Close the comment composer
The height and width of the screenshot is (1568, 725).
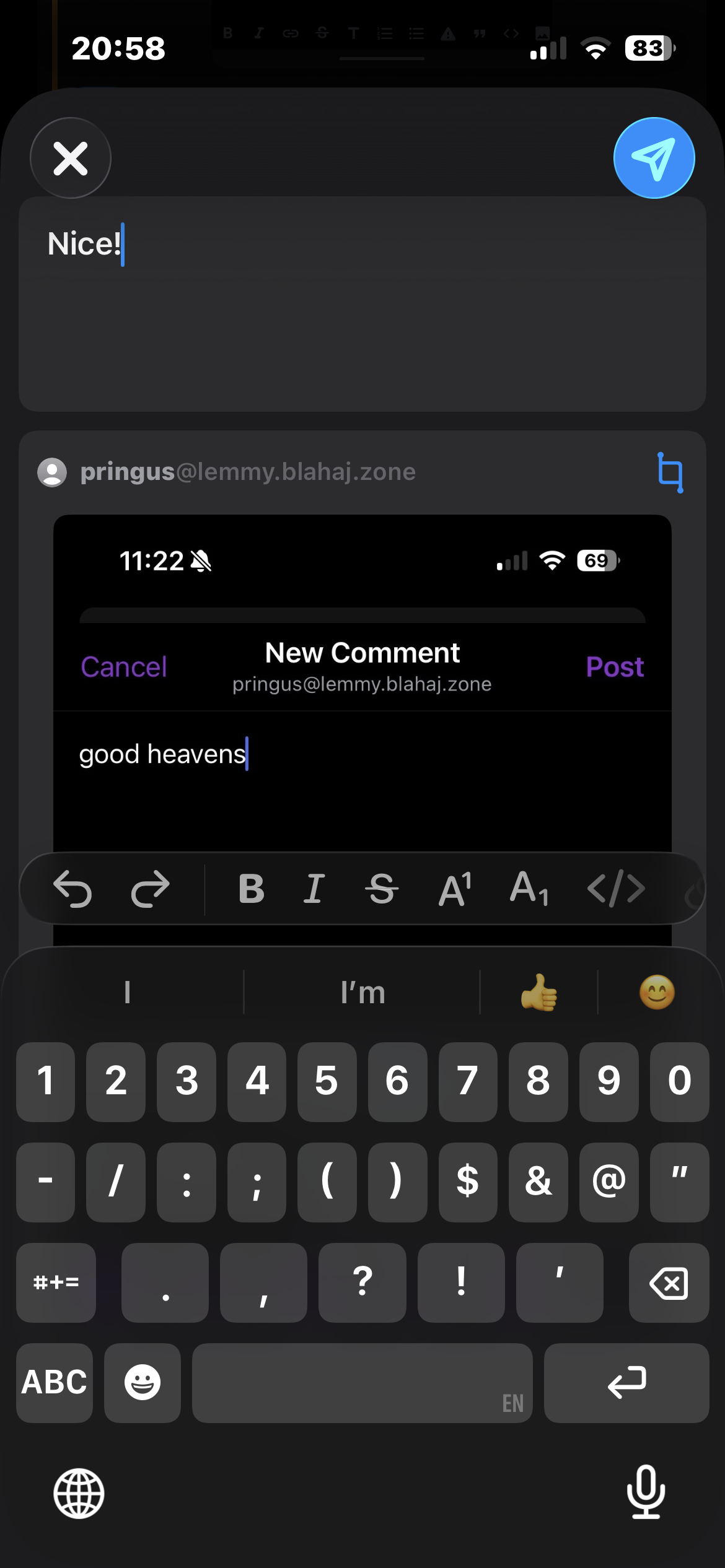[x=71, y=158]
